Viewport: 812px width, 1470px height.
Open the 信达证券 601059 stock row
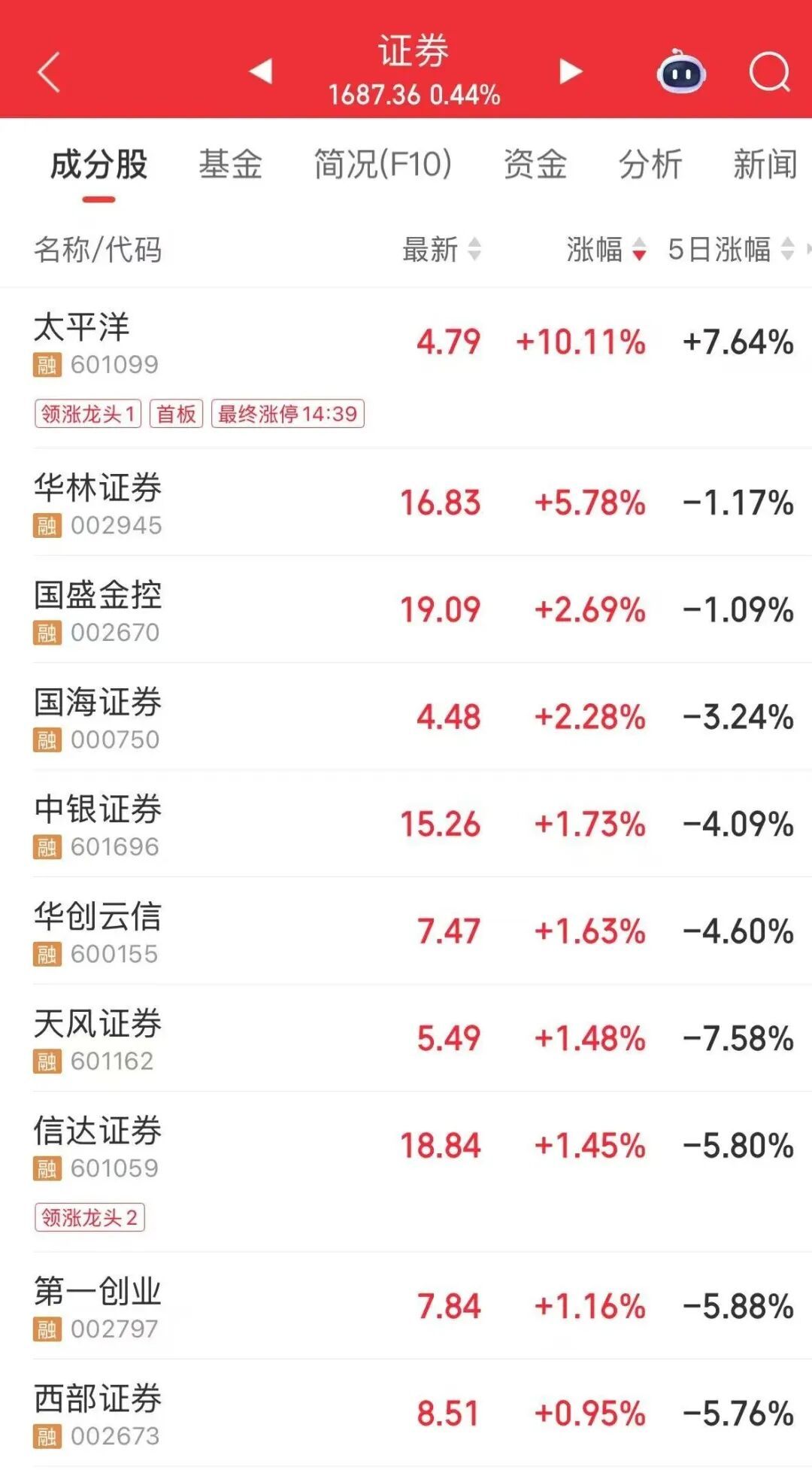coord(406,1172)
